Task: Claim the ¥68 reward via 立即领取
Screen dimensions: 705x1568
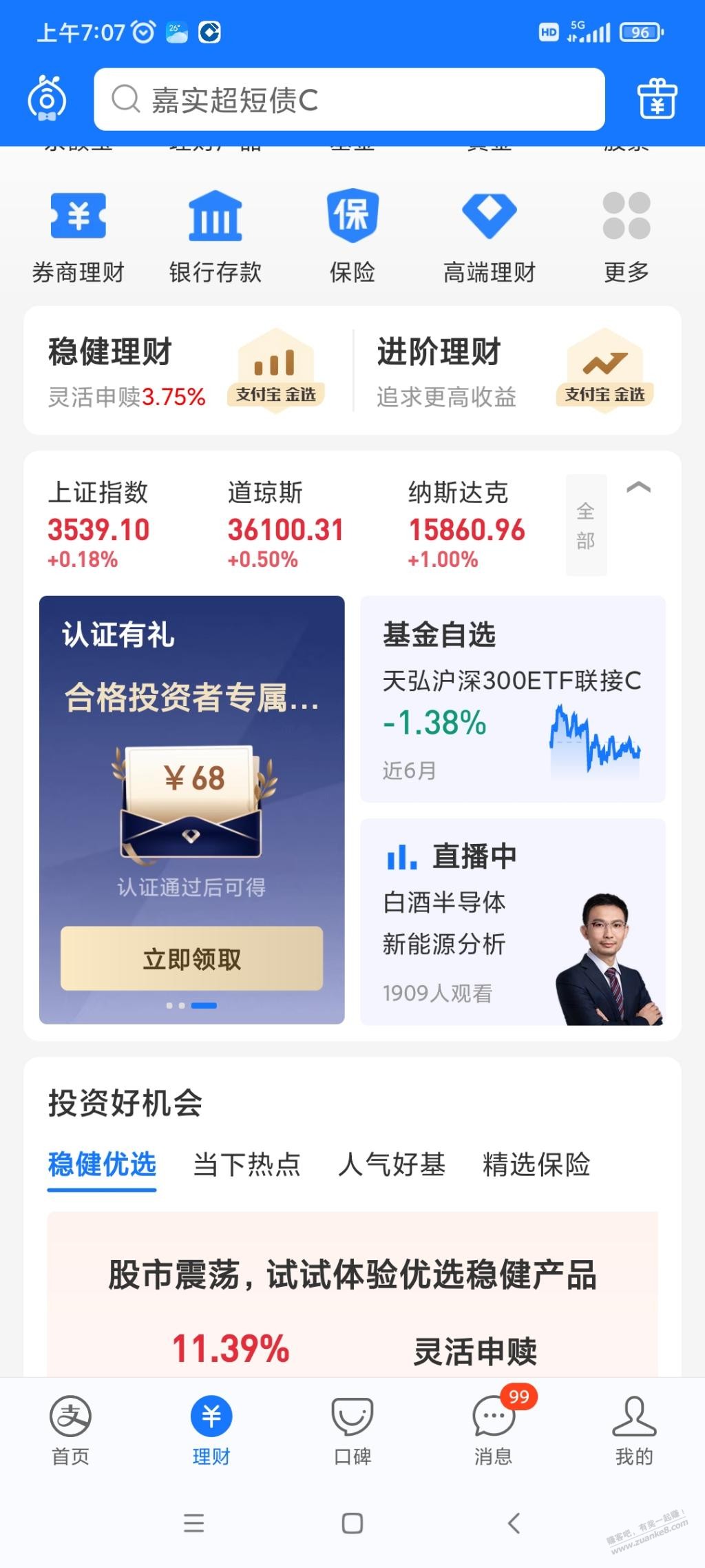Action: tap(191, 958)
